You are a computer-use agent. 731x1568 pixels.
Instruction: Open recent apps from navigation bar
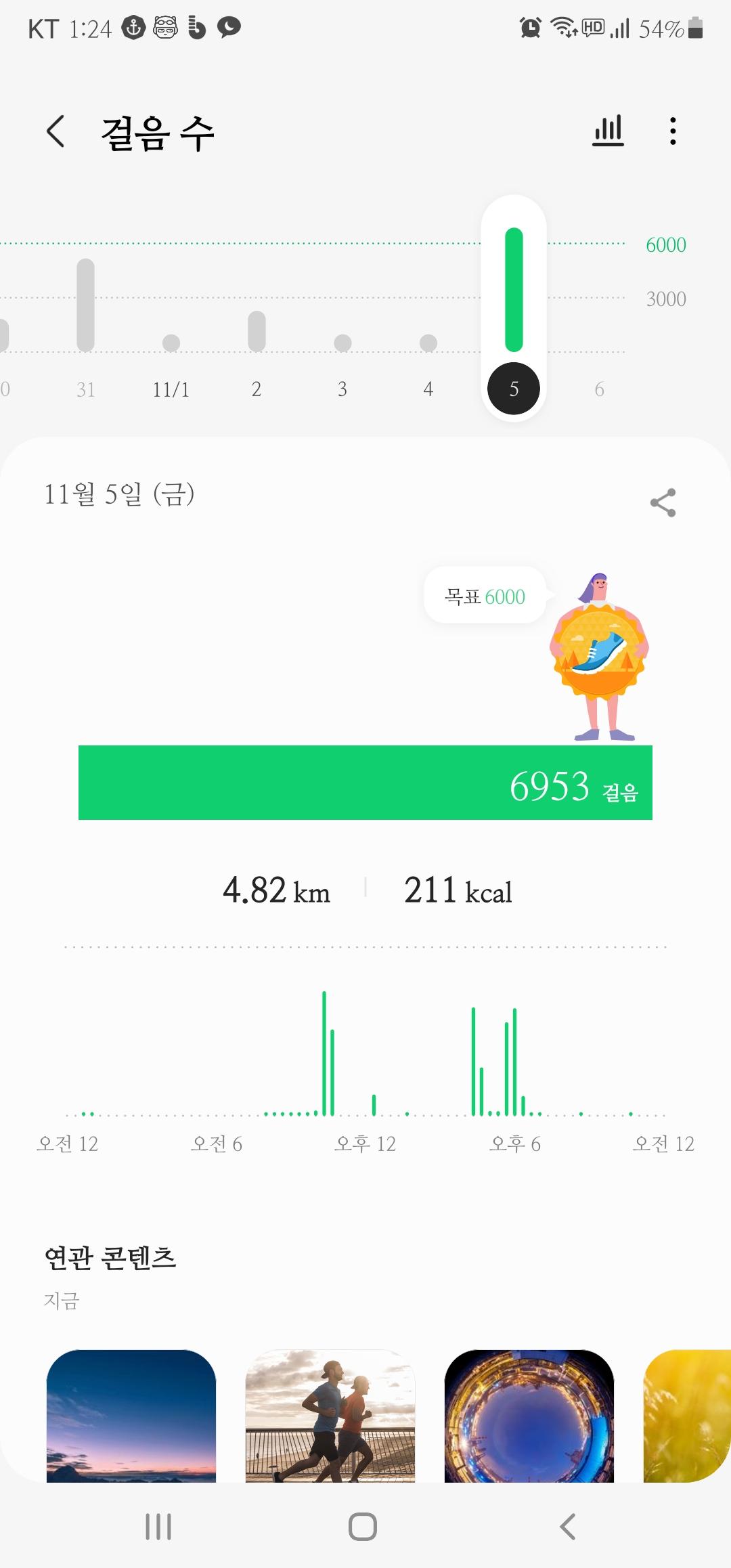pos(158,1527)
